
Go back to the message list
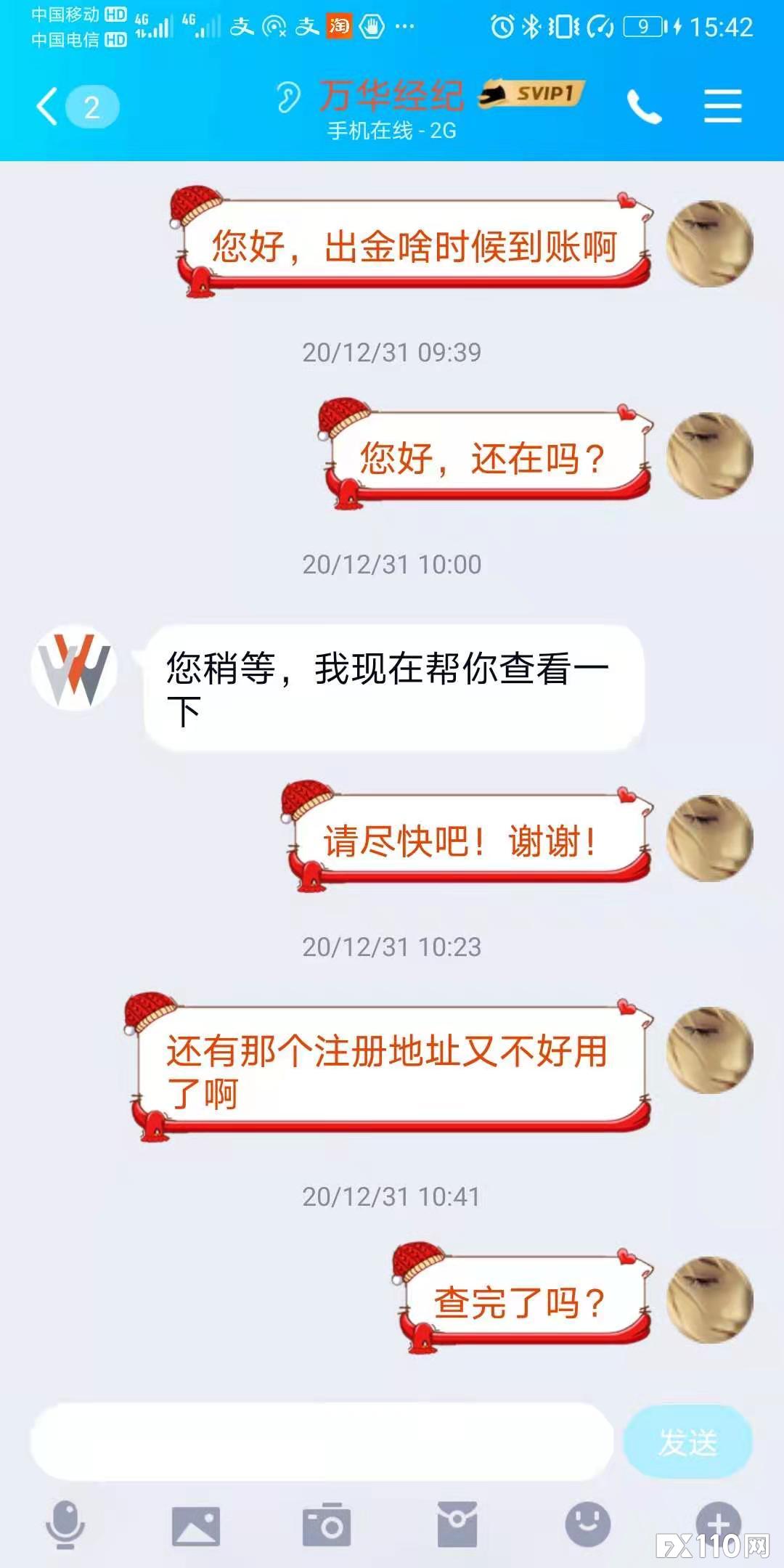click(x=48, y=107)
